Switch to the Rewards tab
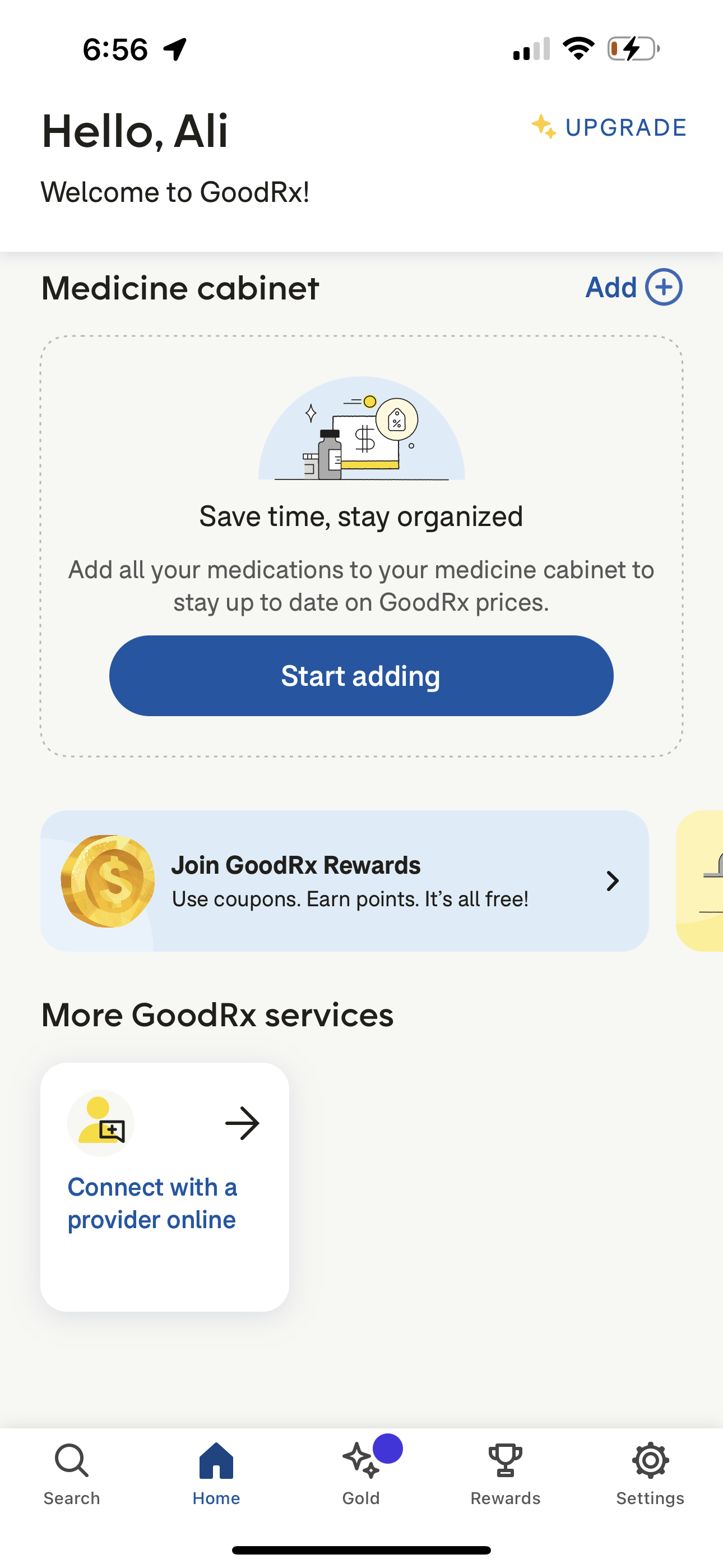Screen dimensions: 723x1568 pyautogui.click(x=504, y=1473)
